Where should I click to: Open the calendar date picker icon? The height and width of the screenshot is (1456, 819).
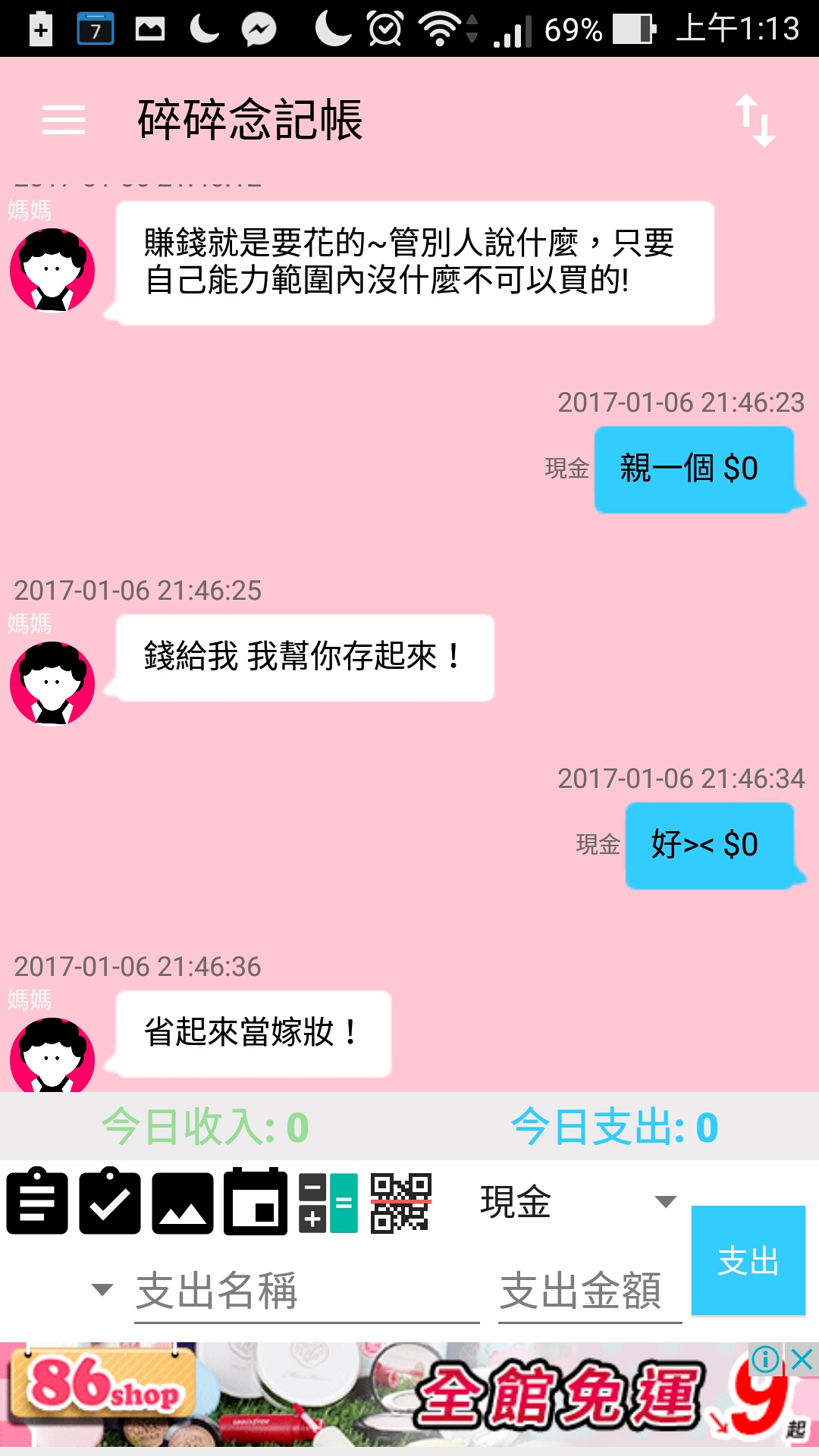click(x=256, y=1202)
